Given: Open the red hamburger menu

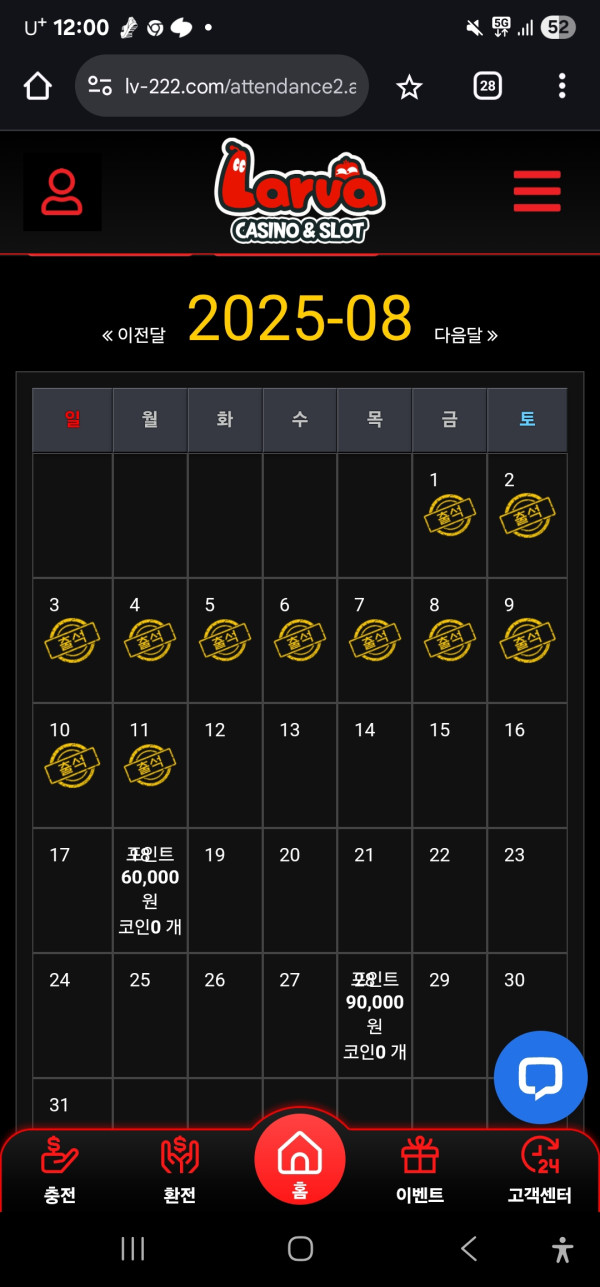Looking at the screenshot, I should 536,191.
